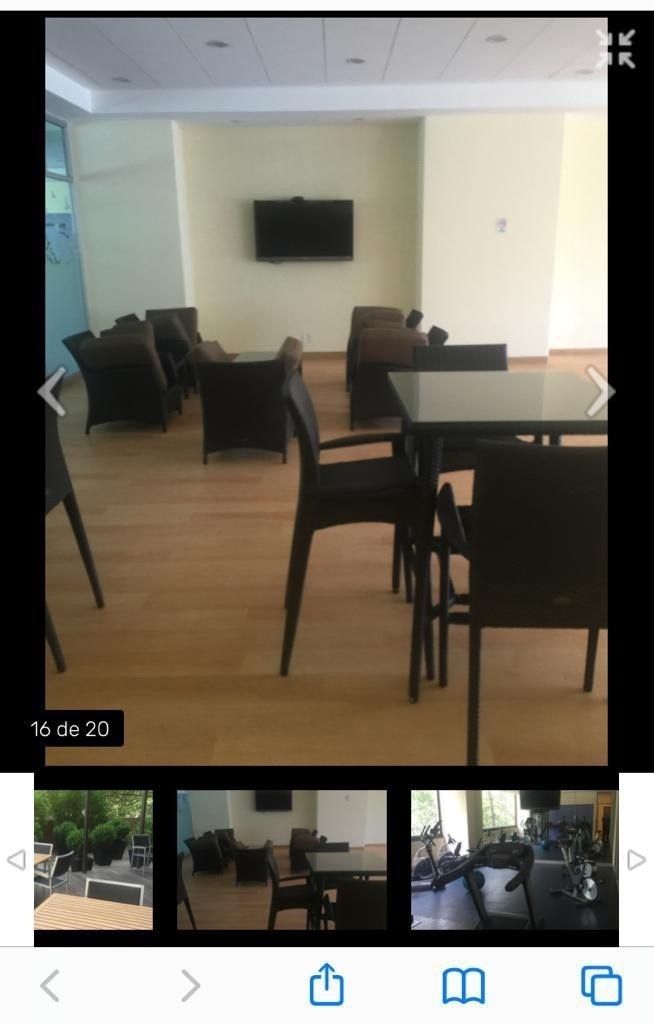Open Safari bookmarks

[463, 986]
